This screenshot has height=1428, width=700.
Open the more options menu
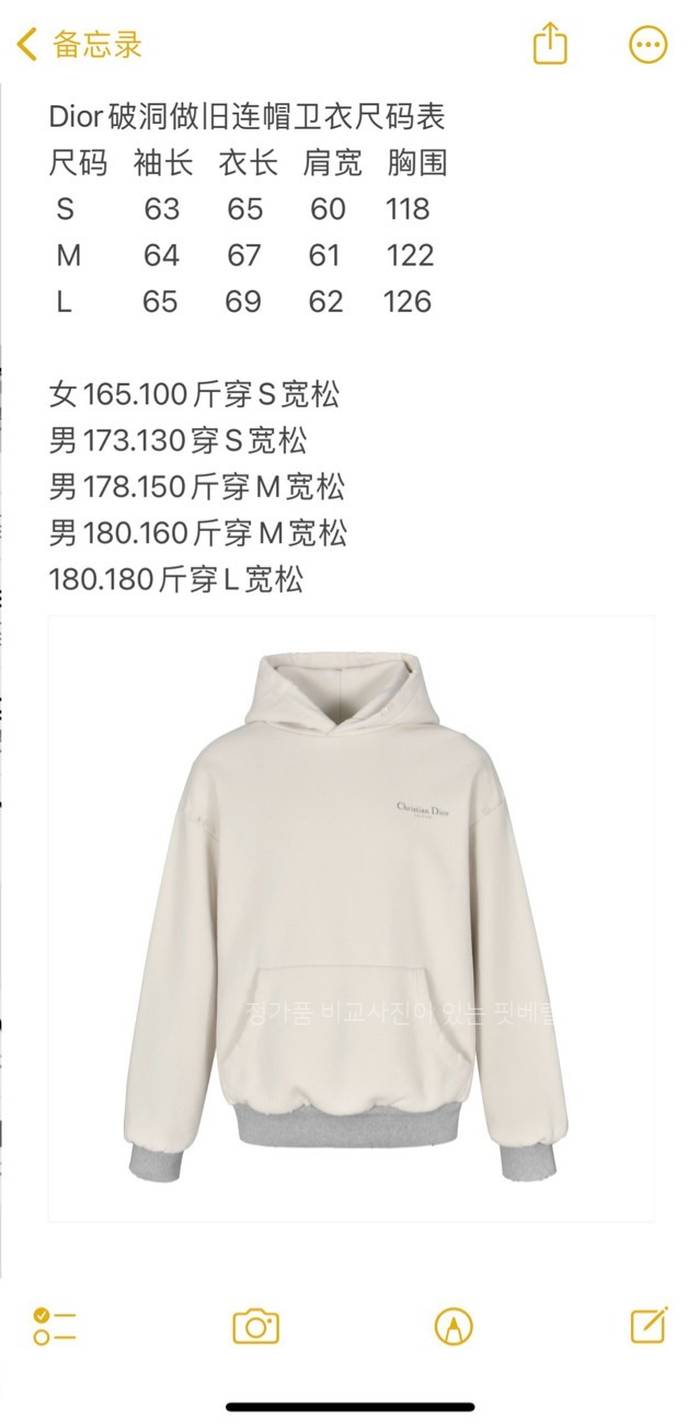(648, 45)
